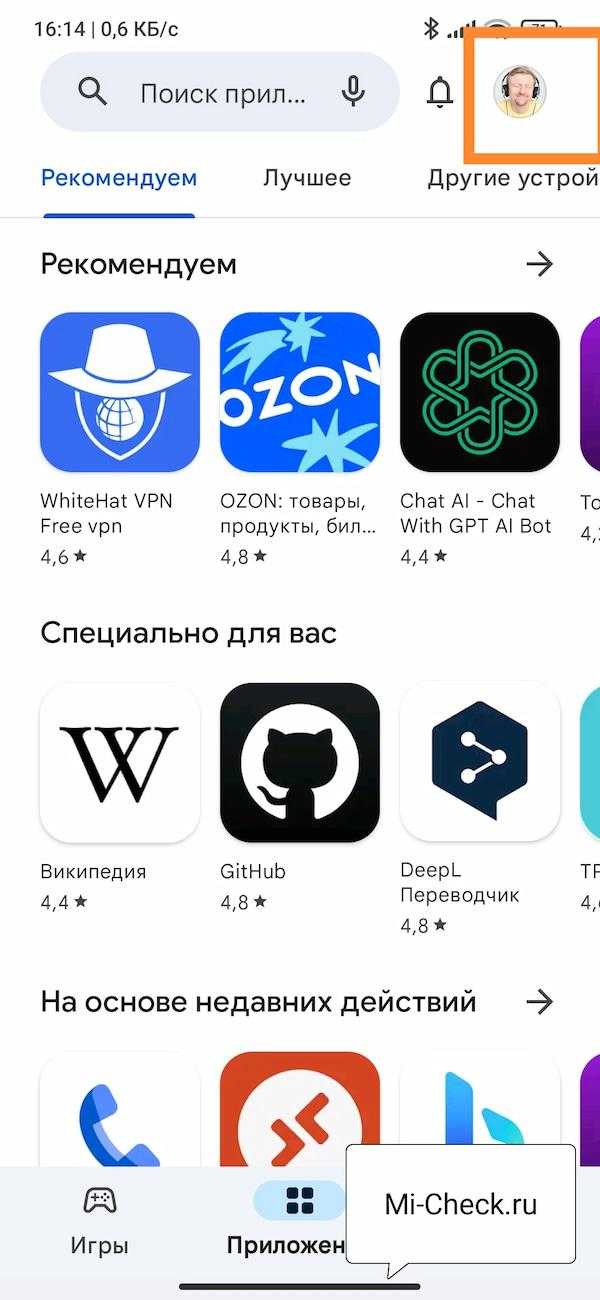Image resolution: width=600 pixels, height=1300 pixels.
Task: Open the Chat AI app card
Action: coord(480,392)
